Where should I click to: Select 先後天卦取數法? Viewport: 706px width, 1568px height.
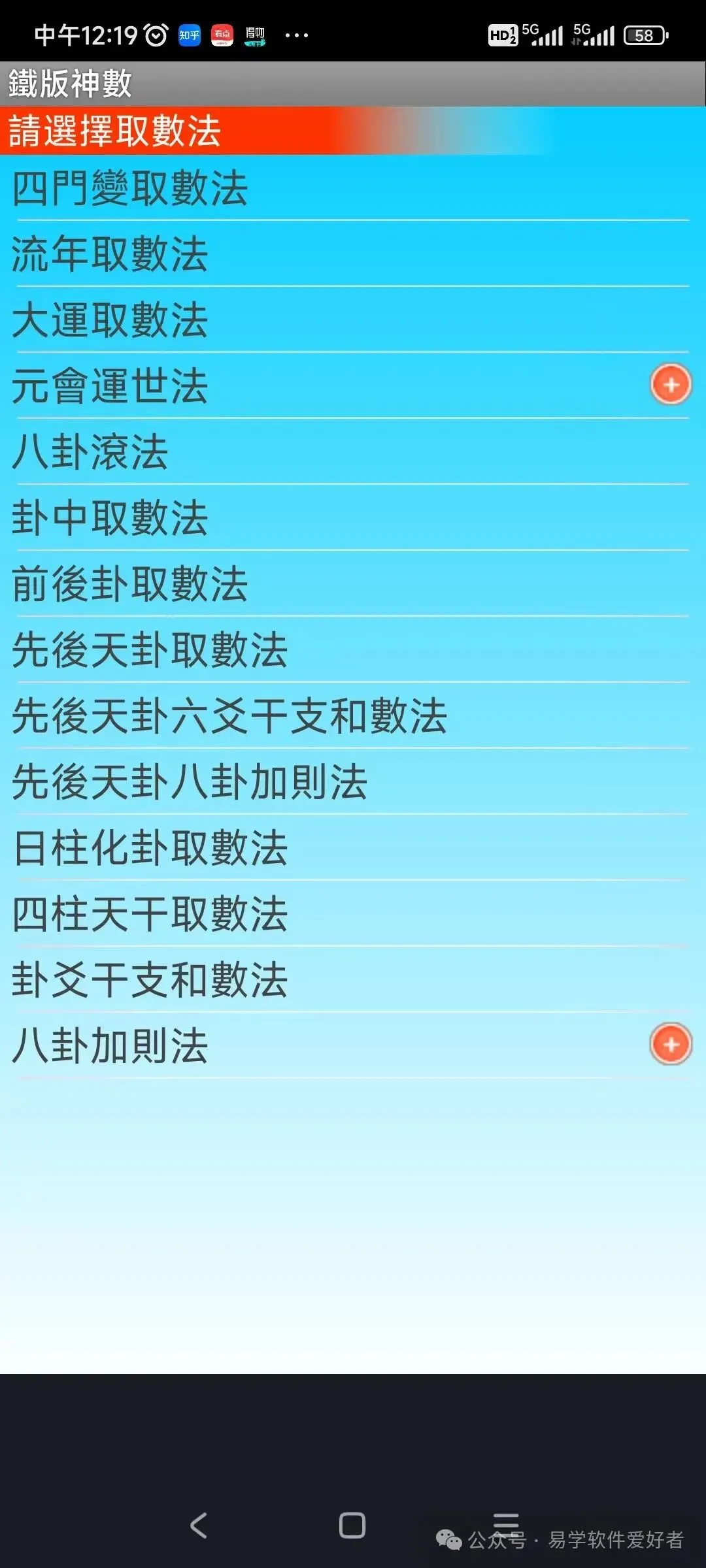point(353,650)
